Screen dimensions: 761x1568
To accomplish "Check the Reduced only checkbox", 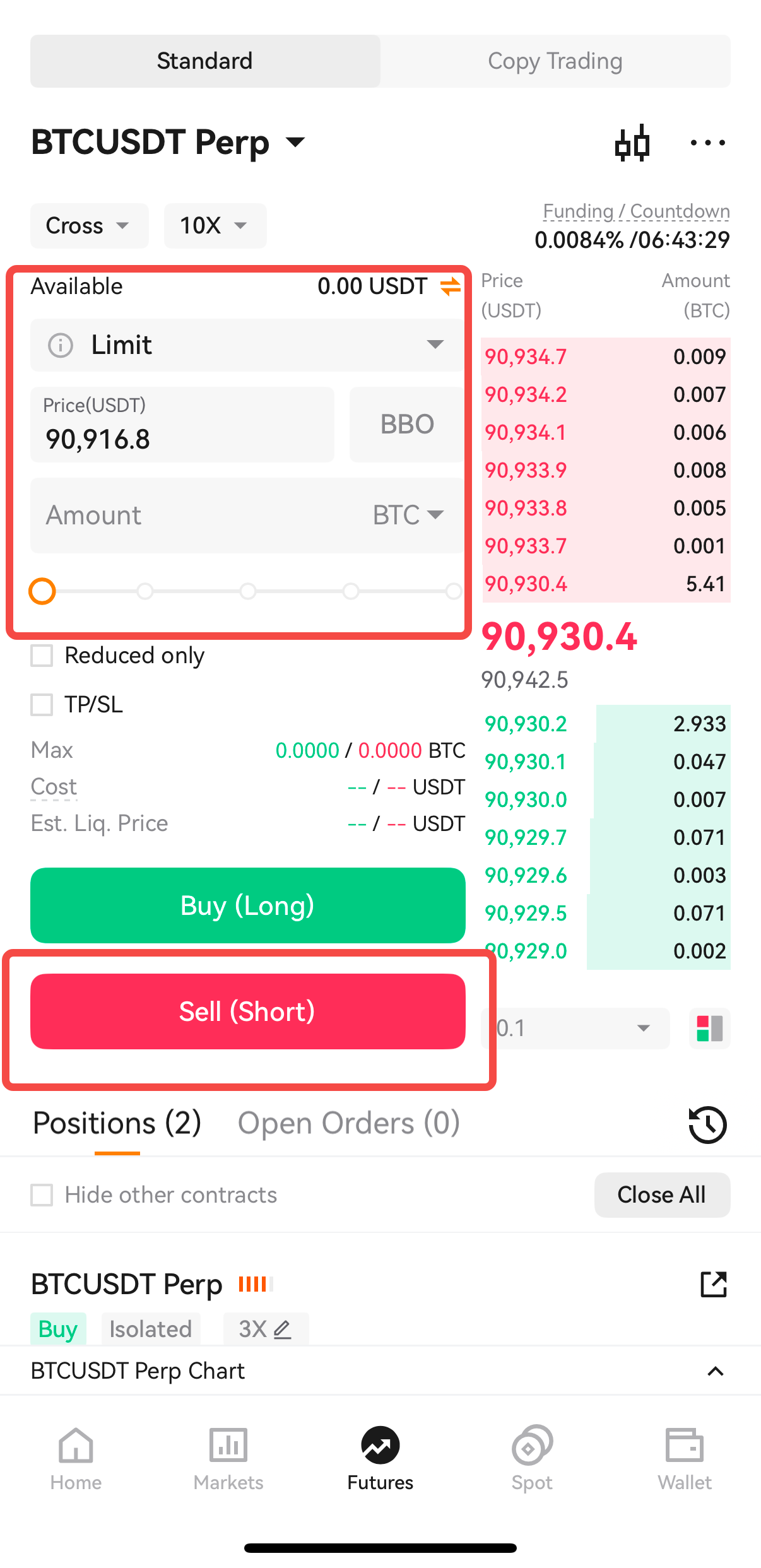I will click(42, 656).
